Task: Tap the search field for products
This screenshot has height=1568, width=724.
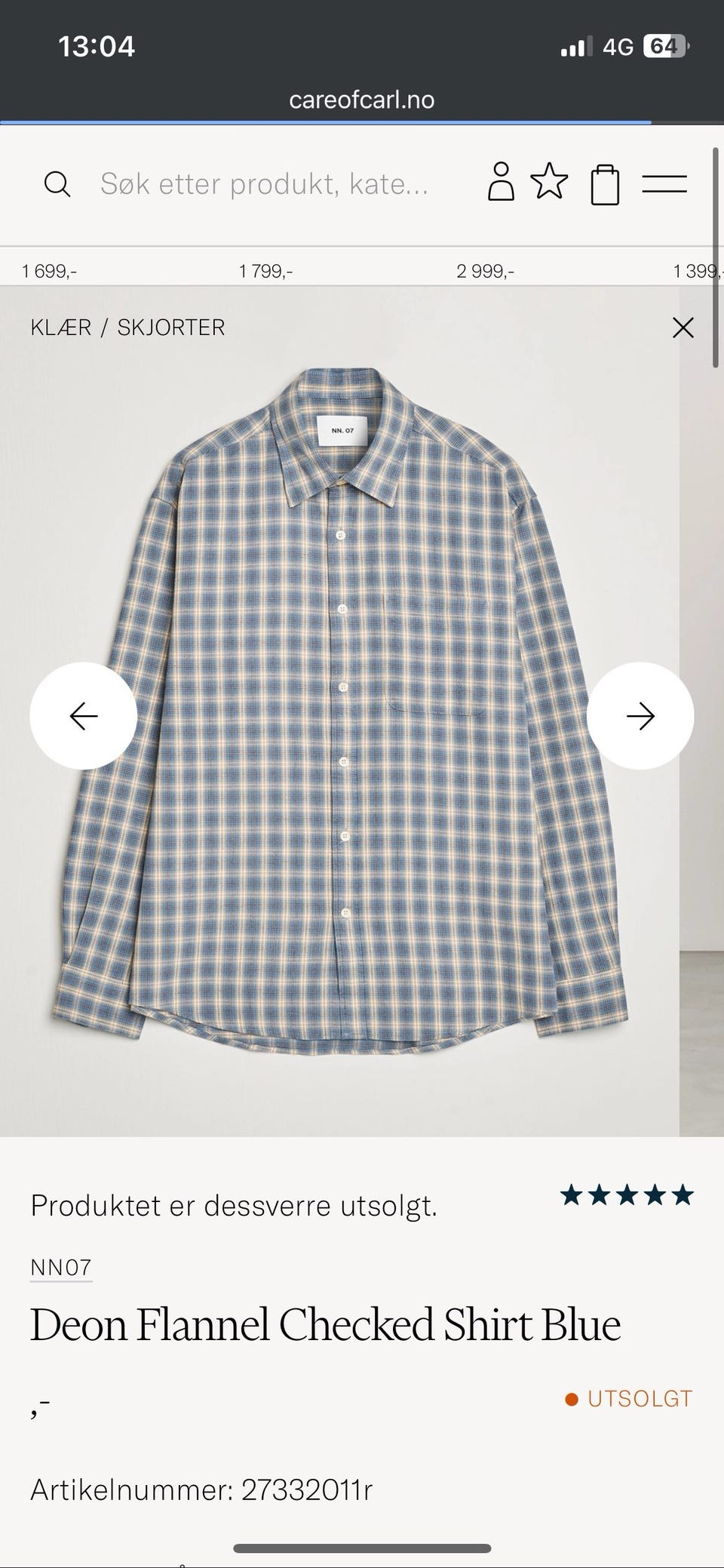Action: click(264, 184)
